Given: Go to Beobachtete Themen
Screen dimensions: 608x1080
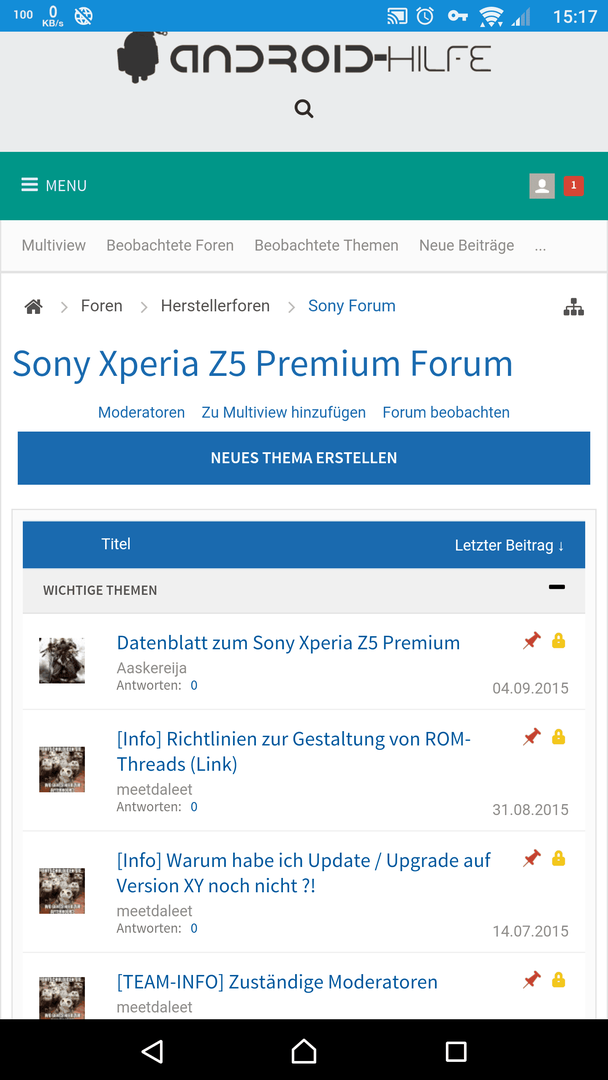Looking at the screenshot, I should click(x=326, y=245).
